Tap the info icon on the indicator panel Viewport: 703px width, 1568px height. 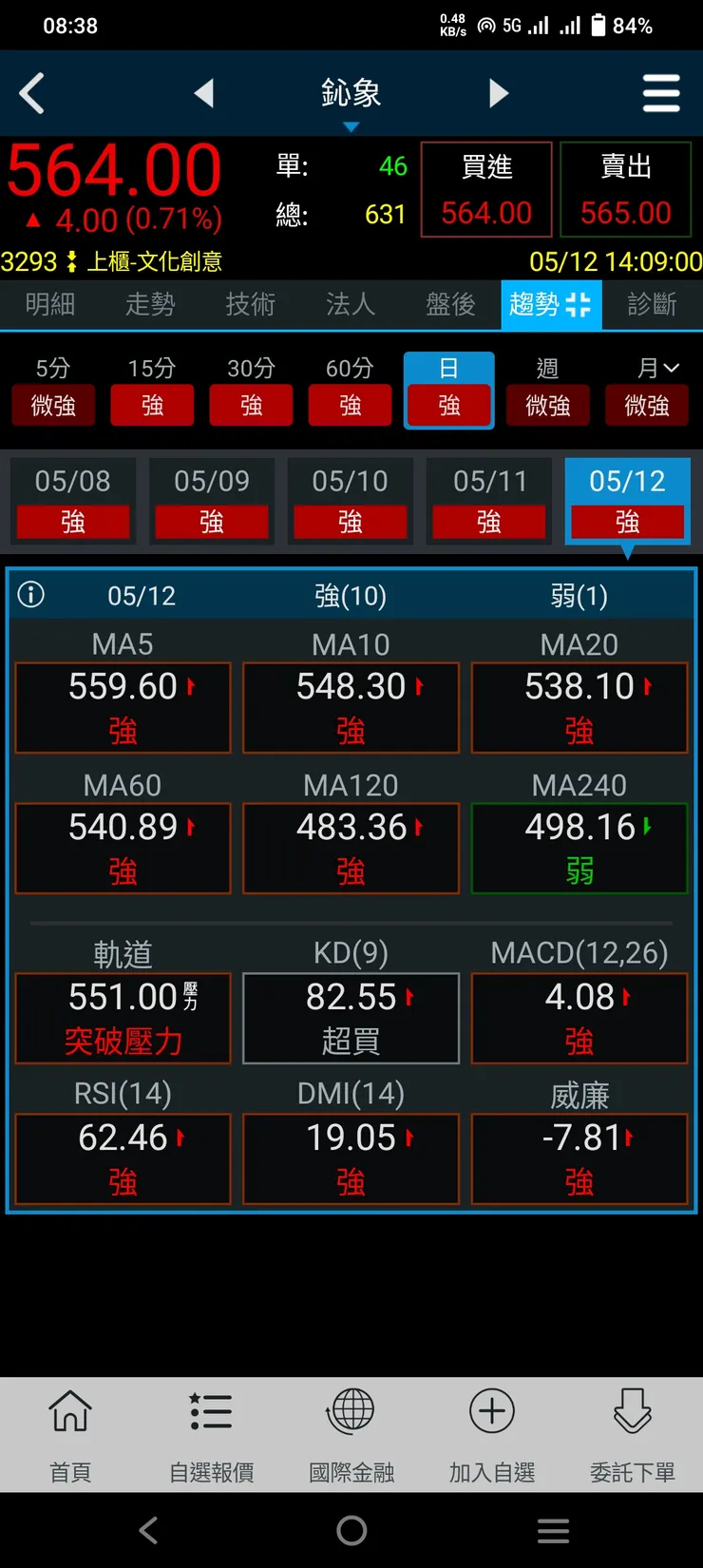tap(30, 595)
